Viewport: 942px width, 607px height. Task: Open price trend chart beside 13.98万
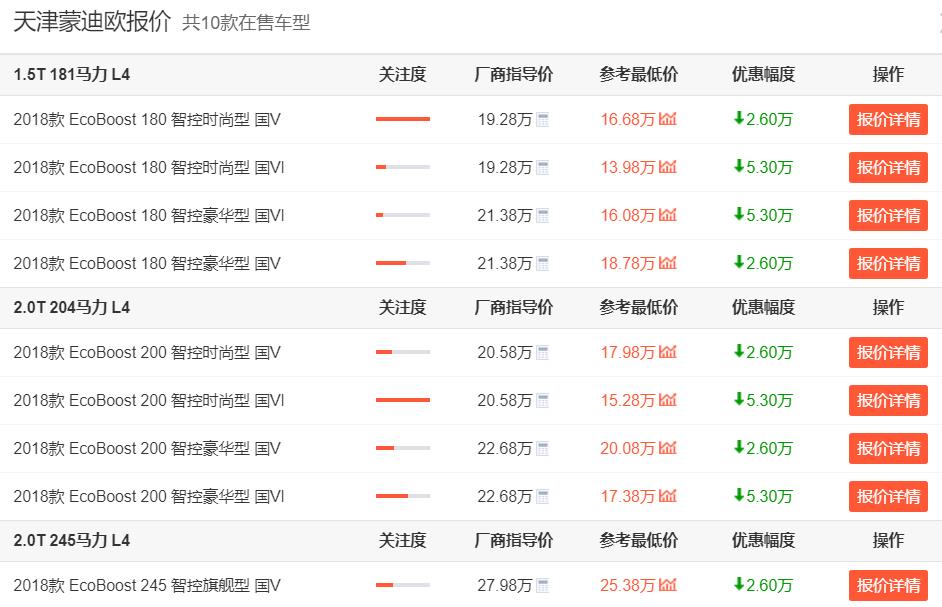tap(668, 167)
